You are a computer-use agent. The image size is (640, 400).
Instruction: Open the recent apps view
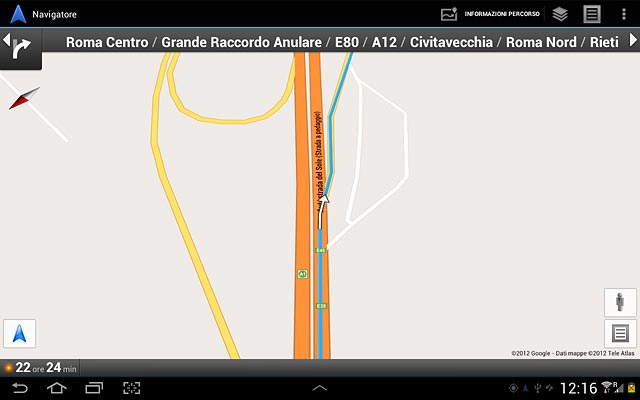pos(94,387)
